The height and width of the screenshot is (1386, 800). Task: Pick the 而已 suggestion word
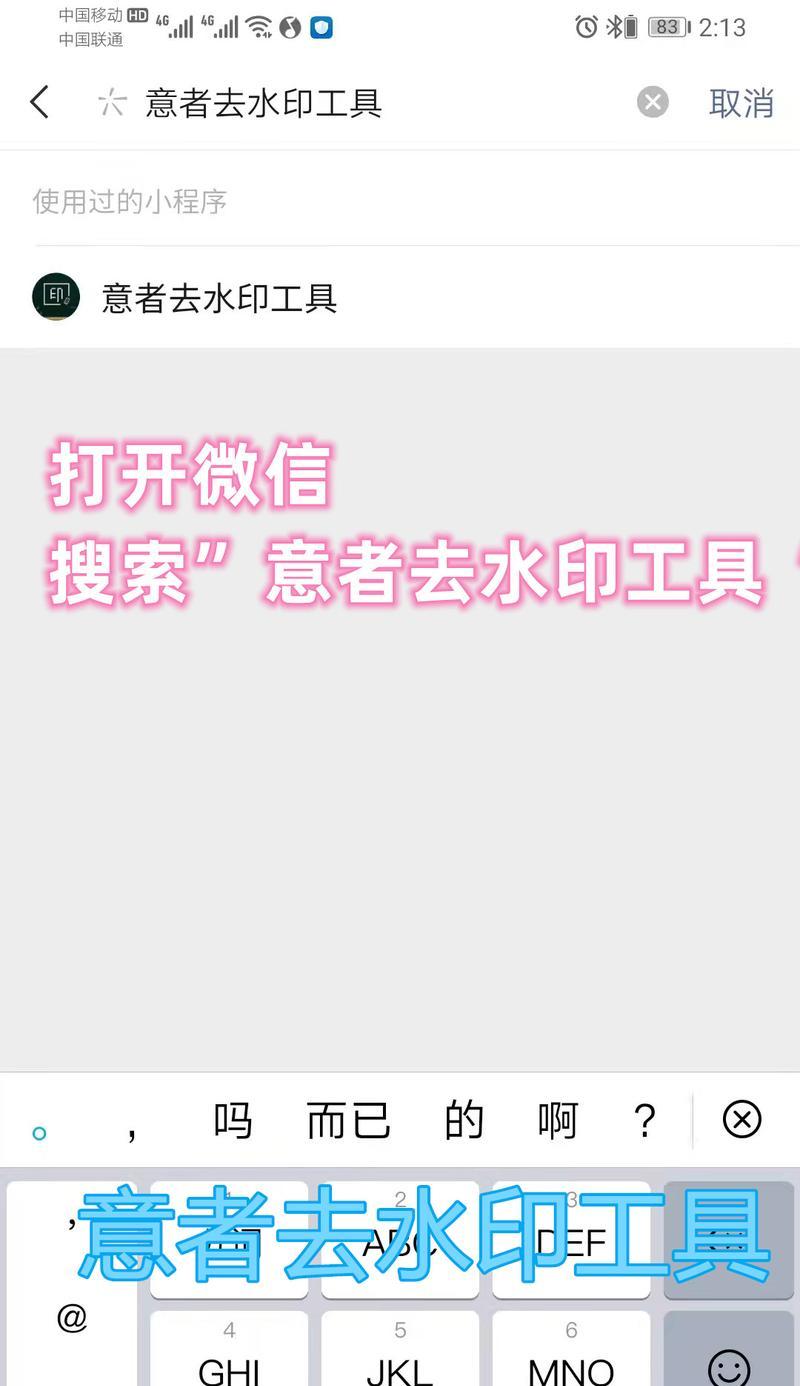pyautogui.click(x=348, y=1121)
